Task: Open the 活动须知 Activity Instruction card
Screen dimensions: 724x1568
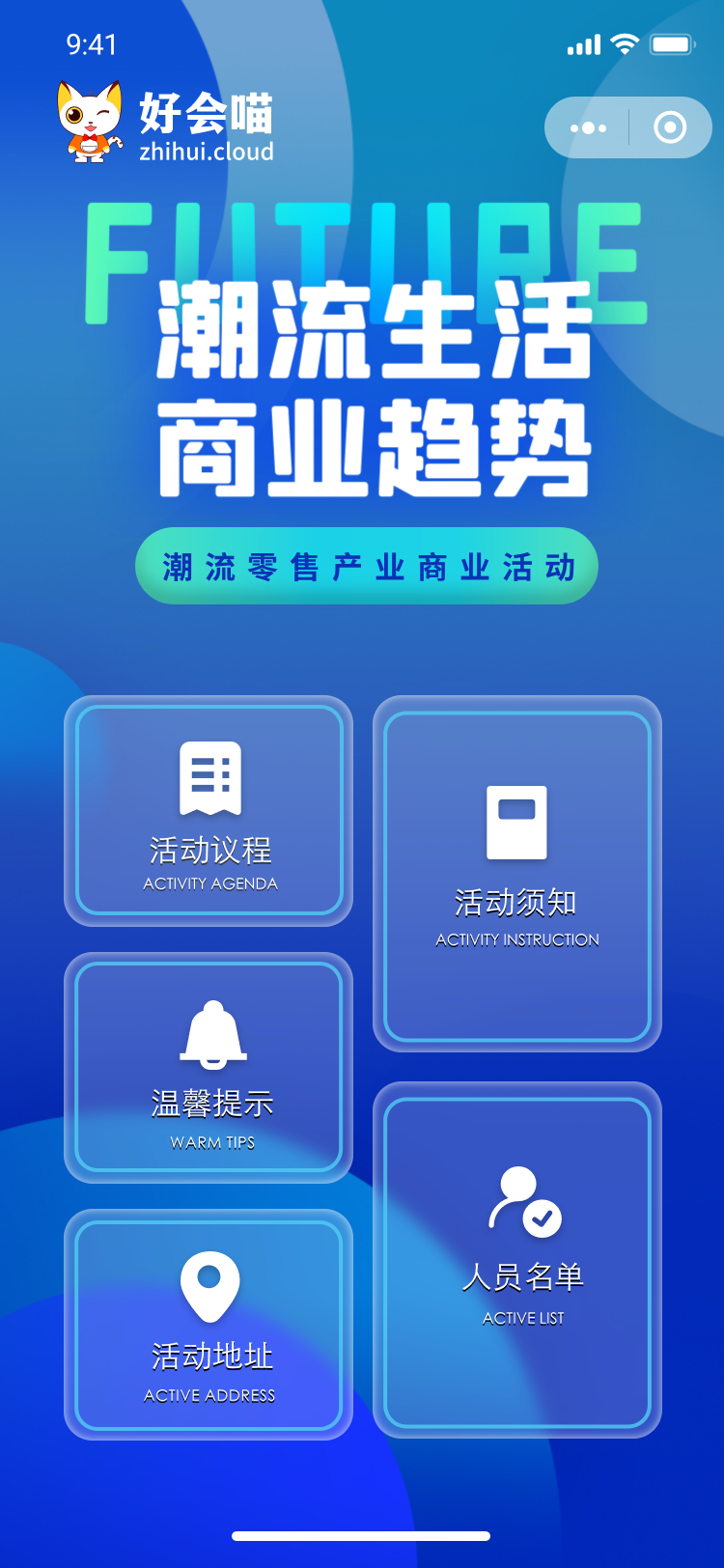Action: [516, 874]
